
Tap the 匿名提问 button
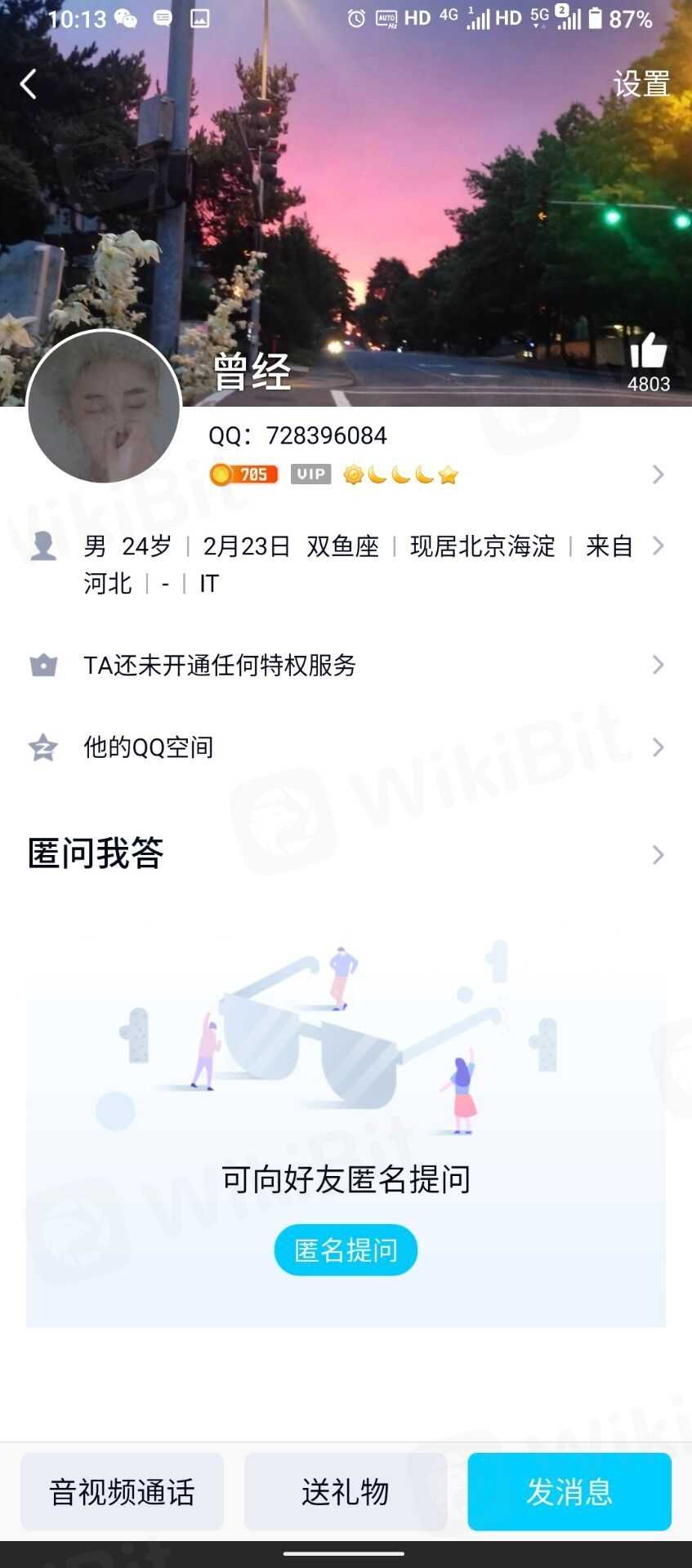click(x=346, y=1249)
